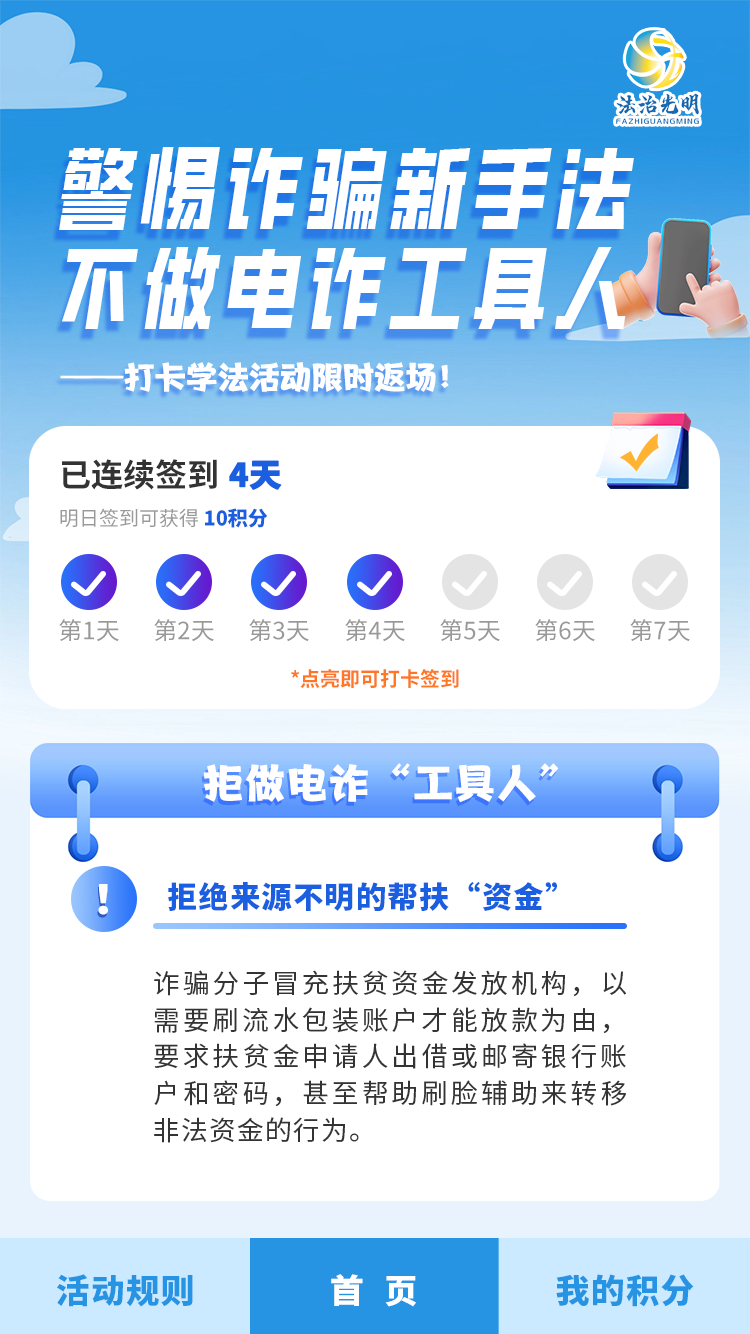
Task: Light up the 第5天 check-in circle
Action: 470,582
